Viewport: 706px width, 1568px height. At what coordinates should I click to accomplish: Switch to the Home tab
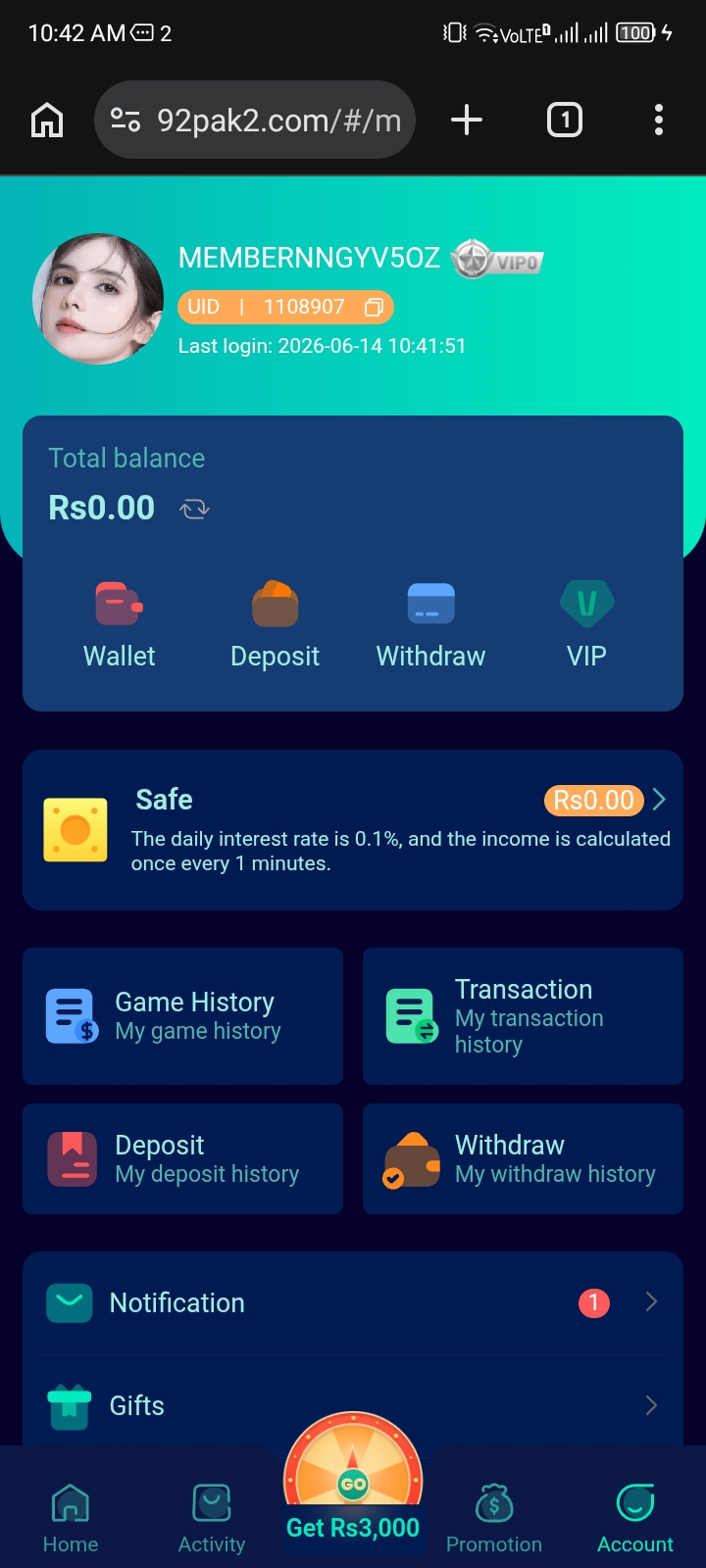click(x=71, y=1517)
